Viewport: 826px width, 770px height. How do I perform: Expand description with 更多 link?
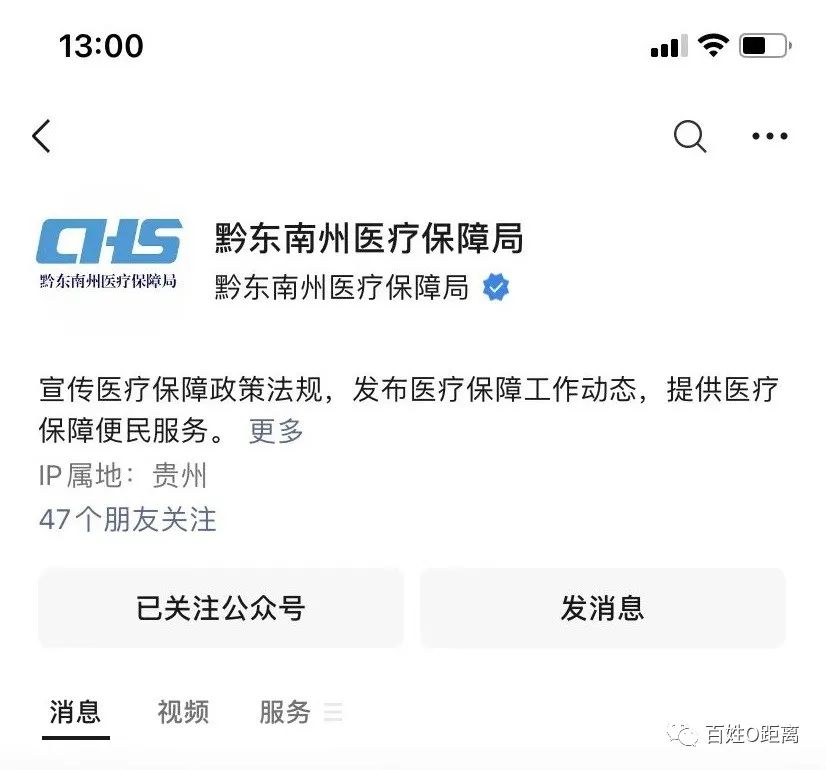point(276,431)
